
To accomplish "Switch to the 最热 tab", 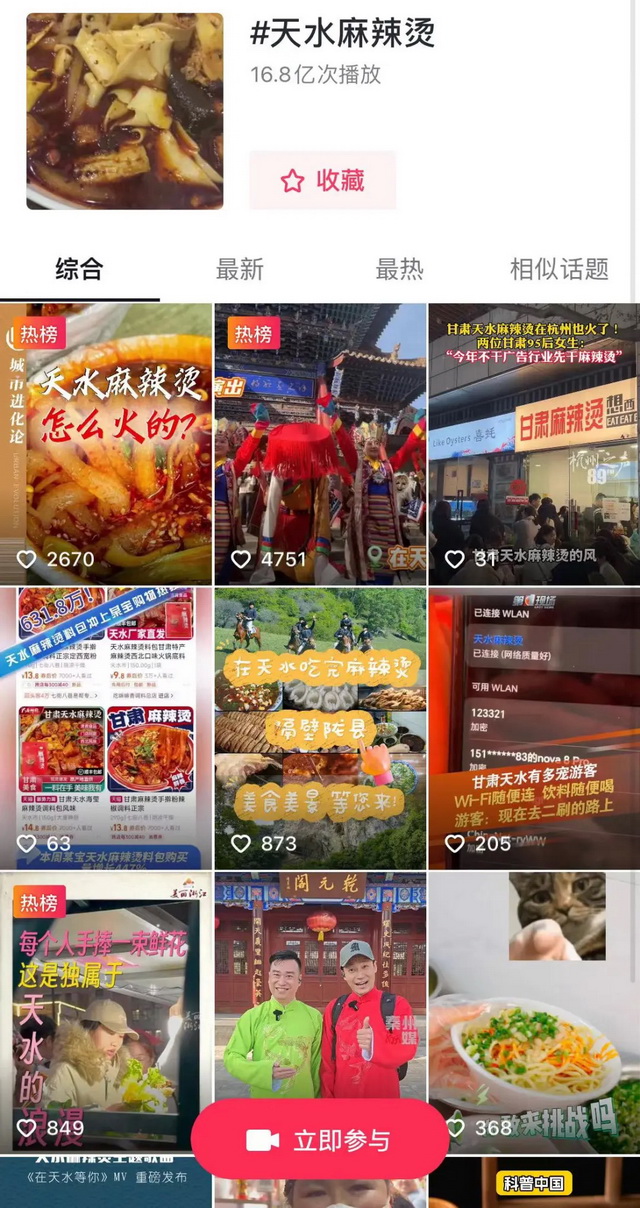I will [x=399, y=269].
